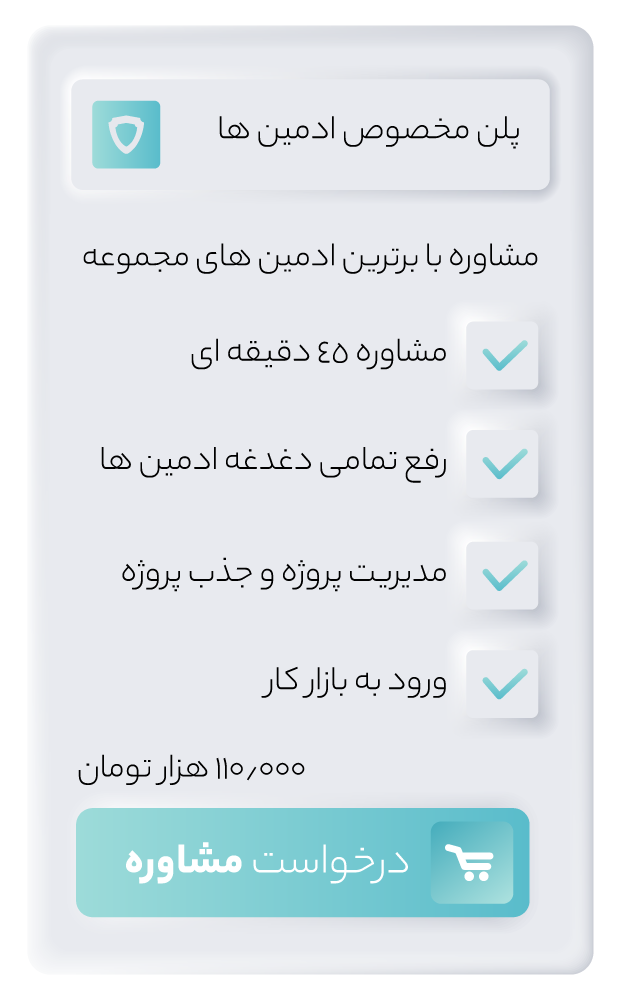Uncheck رفع تمامی دغدغه ادمین ها
This screenshot has height=1000, width=621.
click(502, 464)
